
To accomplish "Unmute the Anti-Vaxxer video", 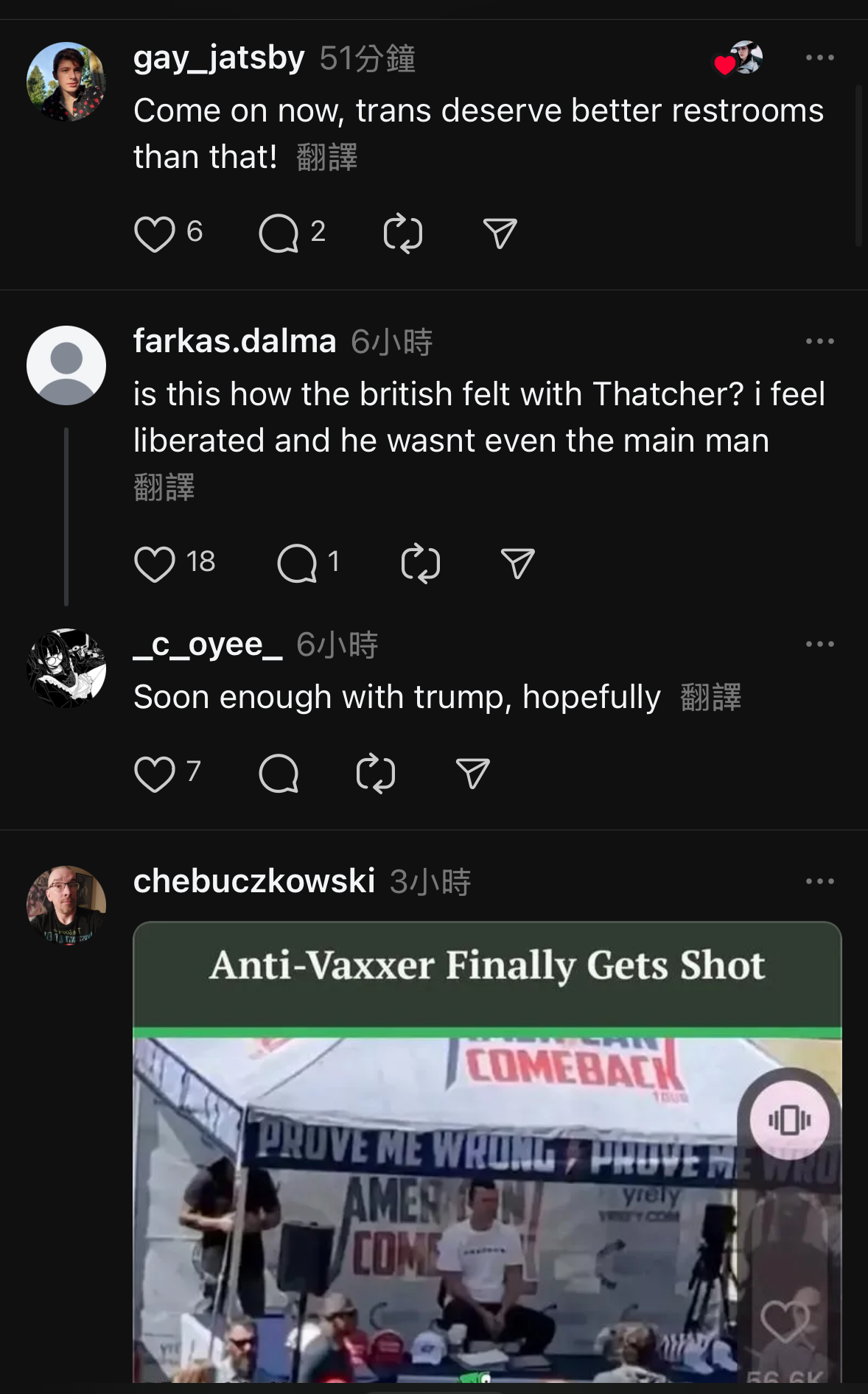I will click(x=790, y=1121).
